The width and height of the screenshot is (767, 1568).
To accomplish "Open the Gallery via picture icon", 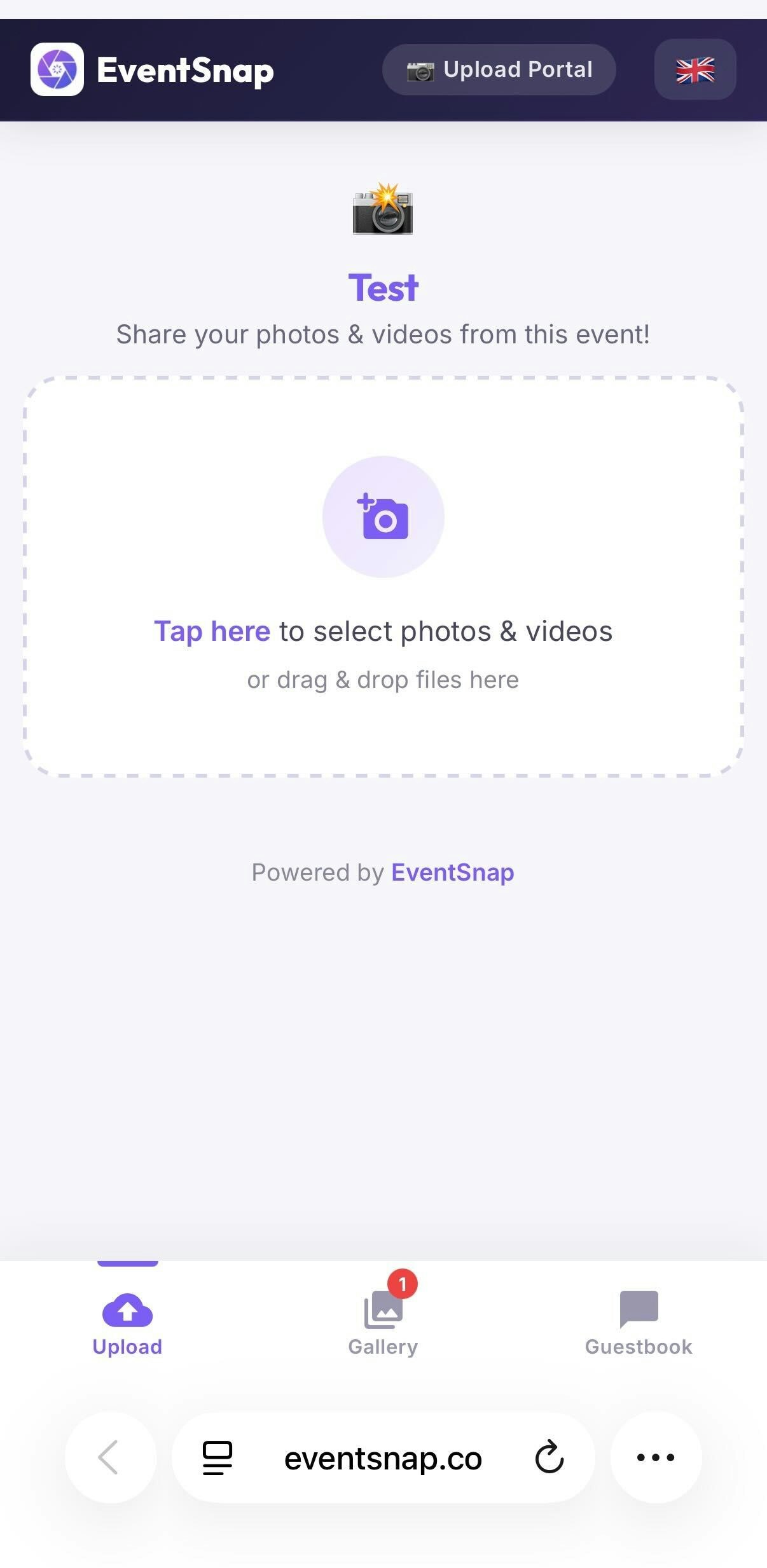I will tap(383, 1310).
